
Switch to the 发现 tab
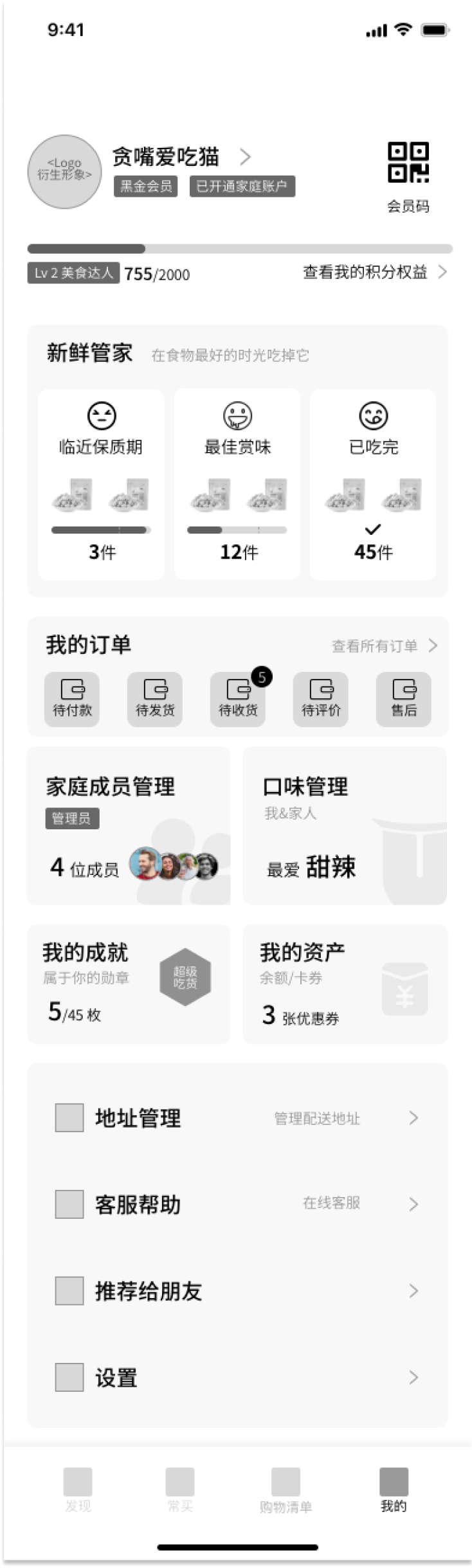[x=78, y=1491]
